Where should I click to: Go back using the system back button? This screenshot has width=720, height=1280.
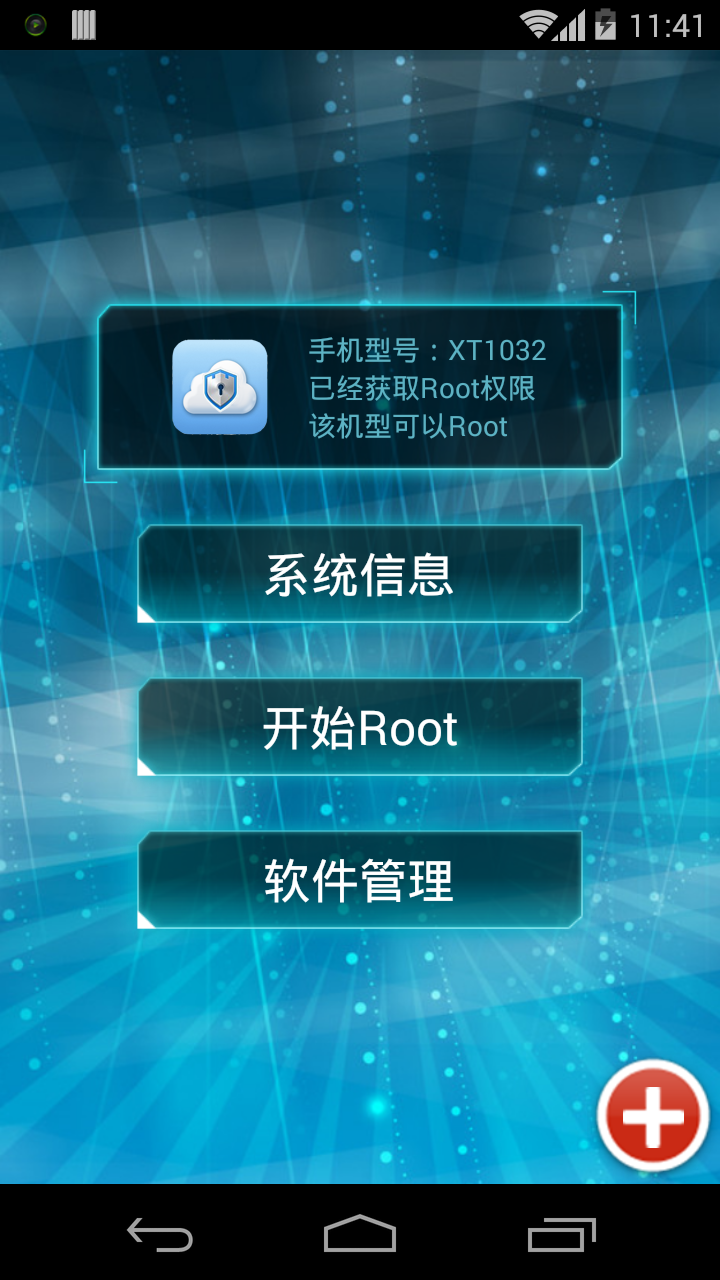click(160, 1235)
